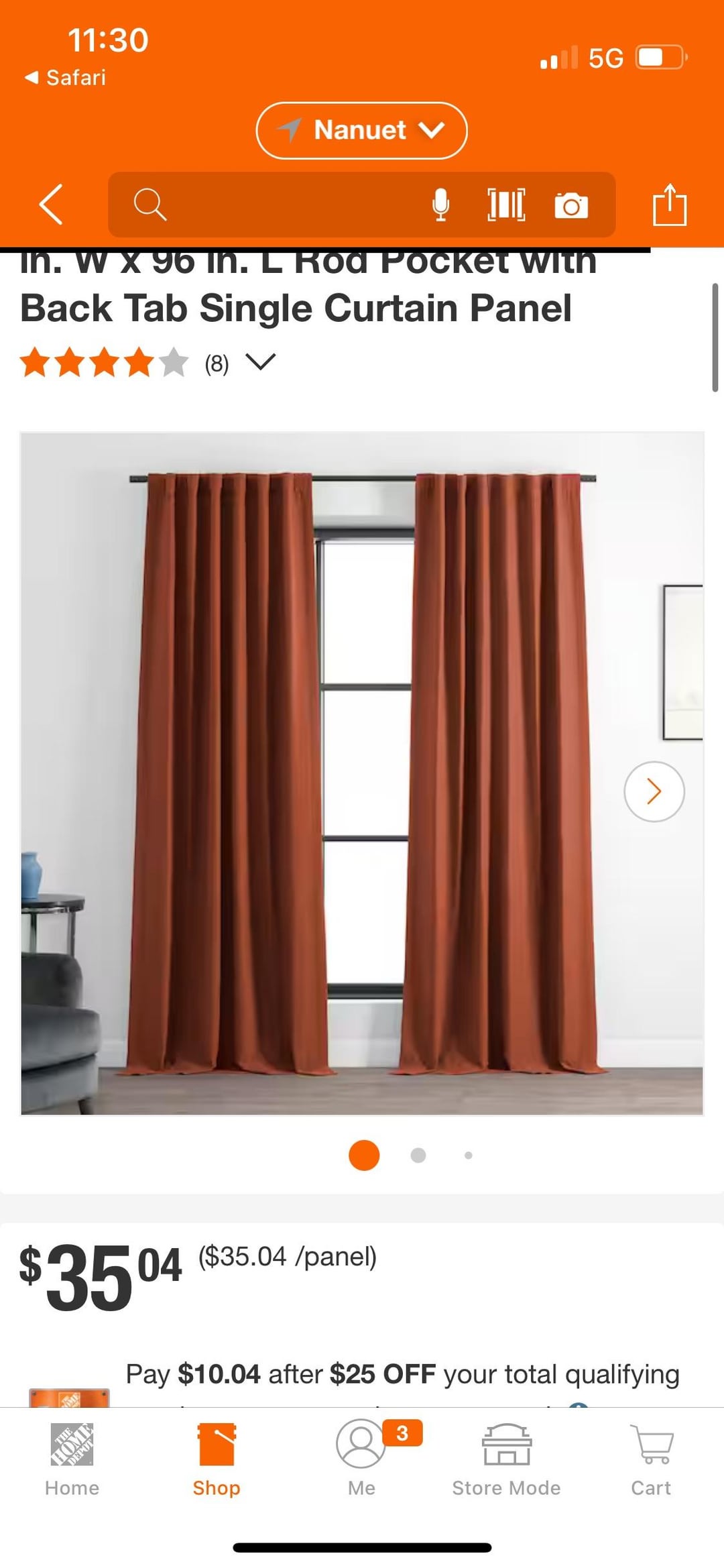Open the barcode scanner
The image size is (724, 1568).
[x=506, y=205]
